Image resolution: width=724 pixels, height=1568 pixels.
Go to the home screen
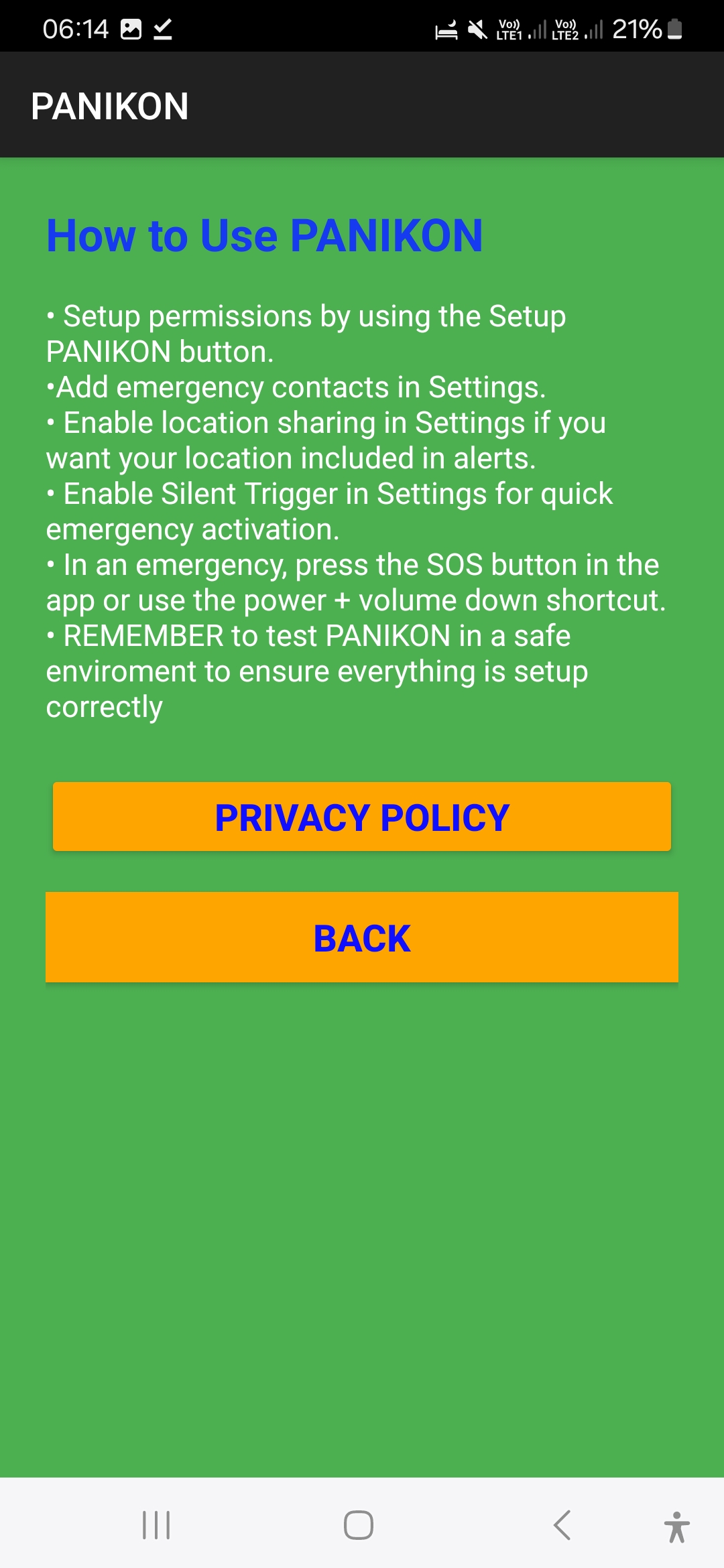(x=359, y=1525)
